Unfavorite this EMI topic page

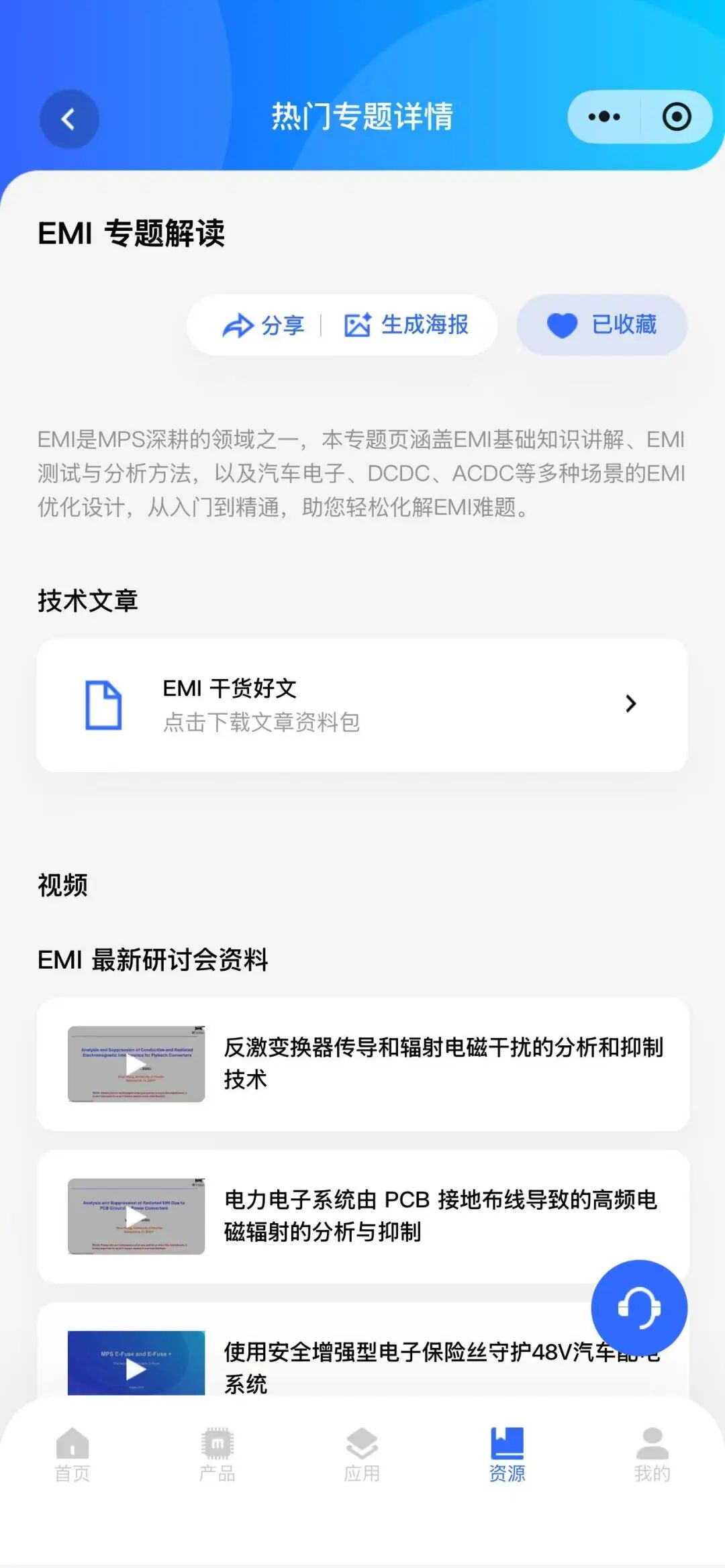(x=601, y=325)
